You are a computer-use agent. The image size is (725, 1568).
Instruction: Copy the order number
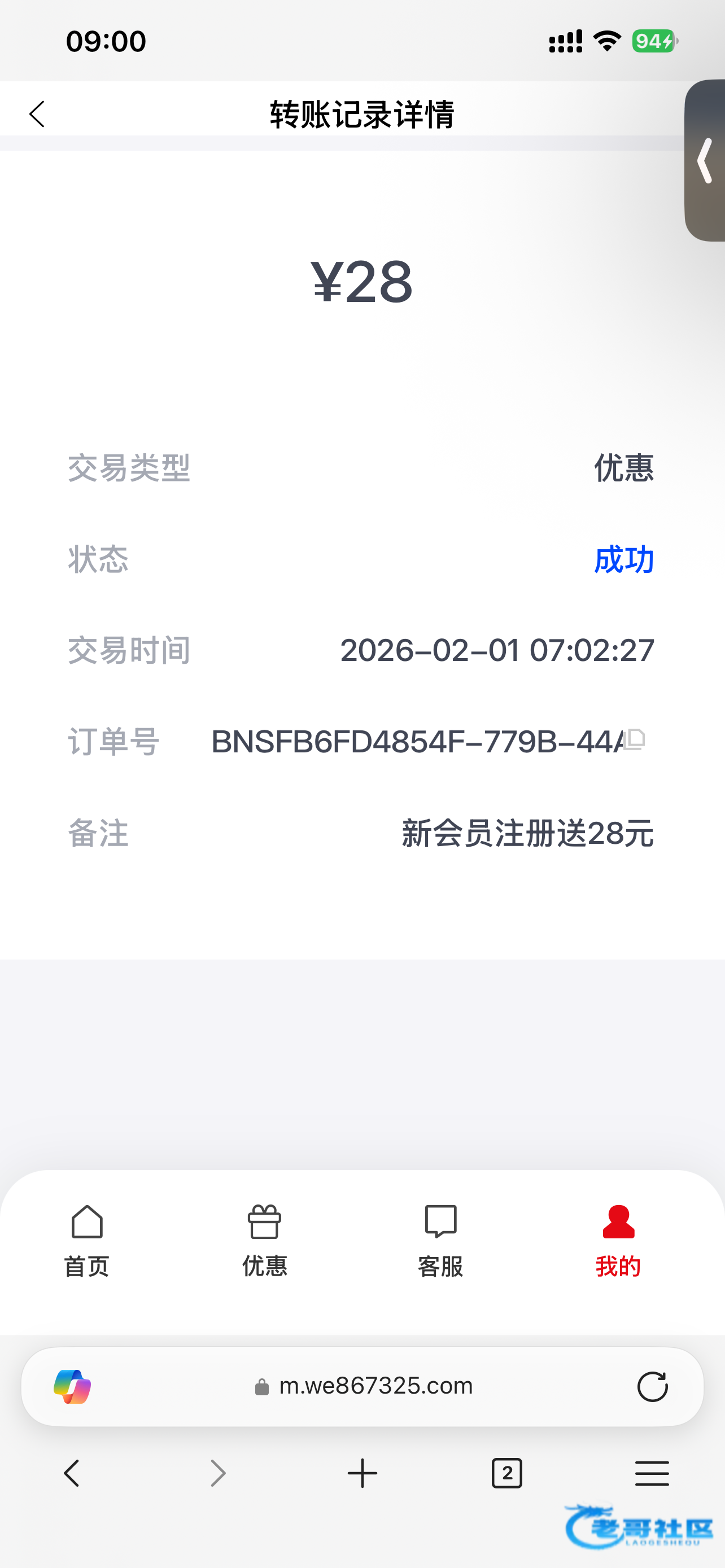[634, 739]
